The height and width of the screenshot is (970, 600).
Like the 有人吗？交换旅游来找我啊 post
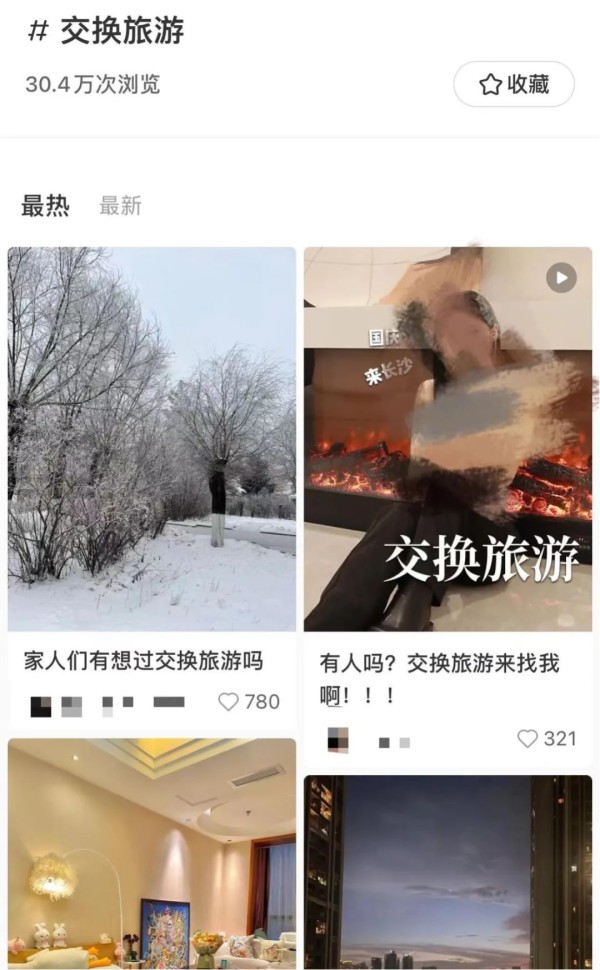point(527,739)
